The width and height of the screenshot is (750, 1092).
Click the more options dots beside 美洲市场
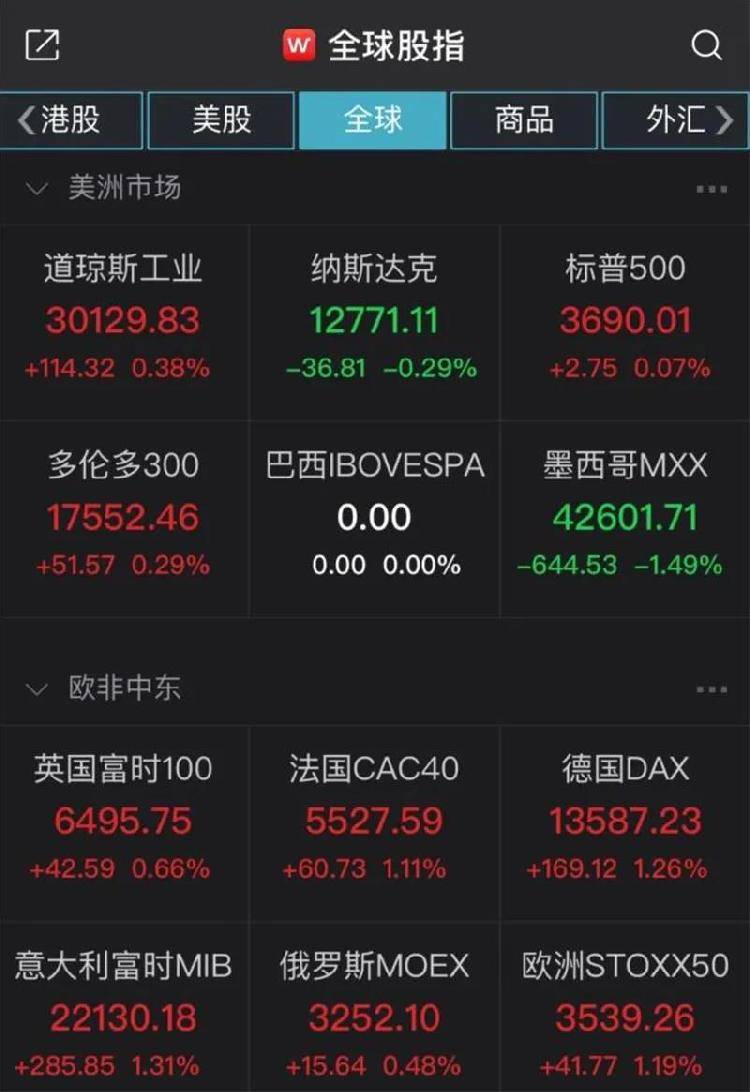point(712,188)
